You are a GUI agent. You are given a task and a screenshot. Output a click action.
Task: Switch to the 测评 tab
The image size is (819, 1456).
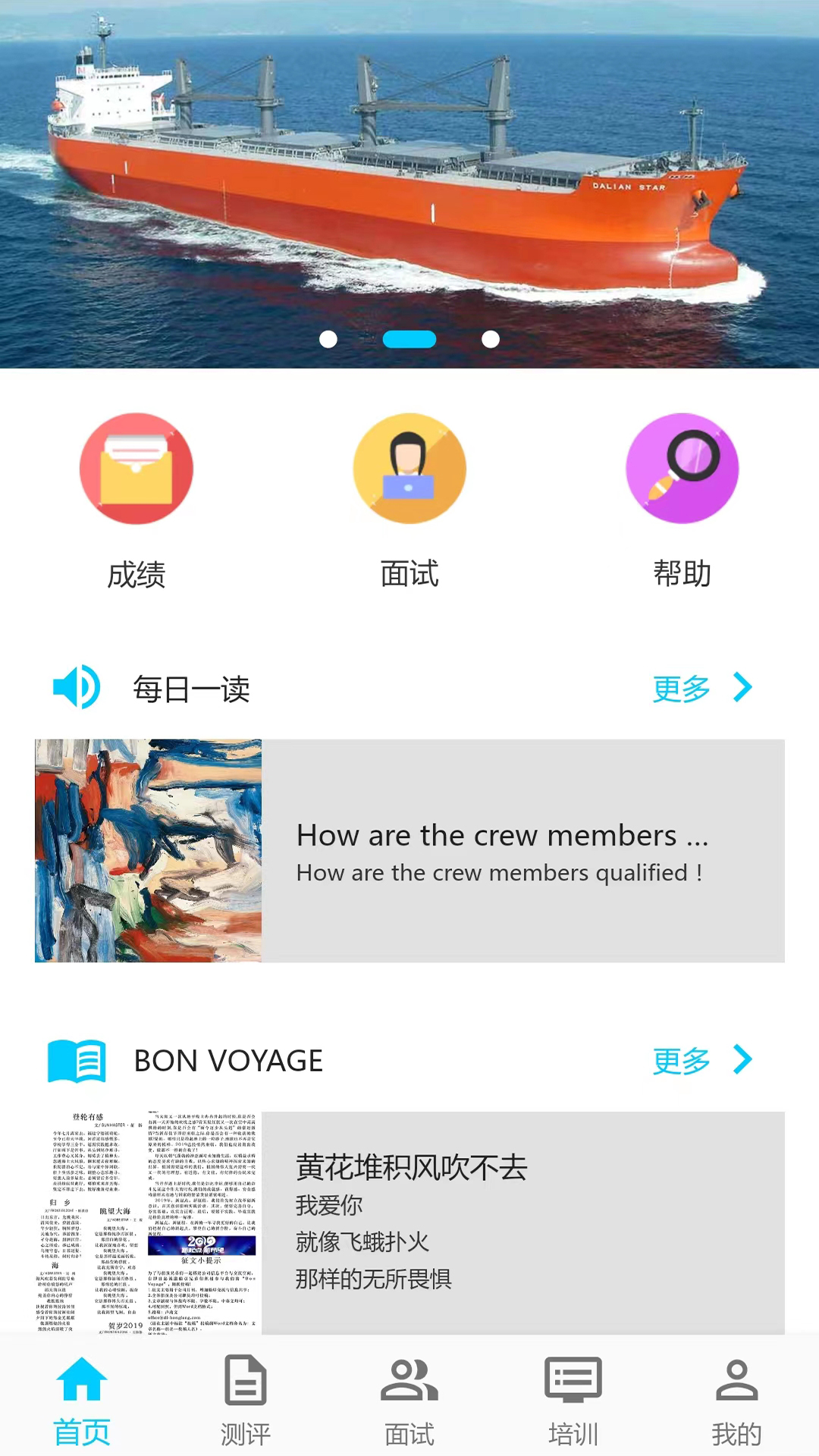[x=246, y=1400]
